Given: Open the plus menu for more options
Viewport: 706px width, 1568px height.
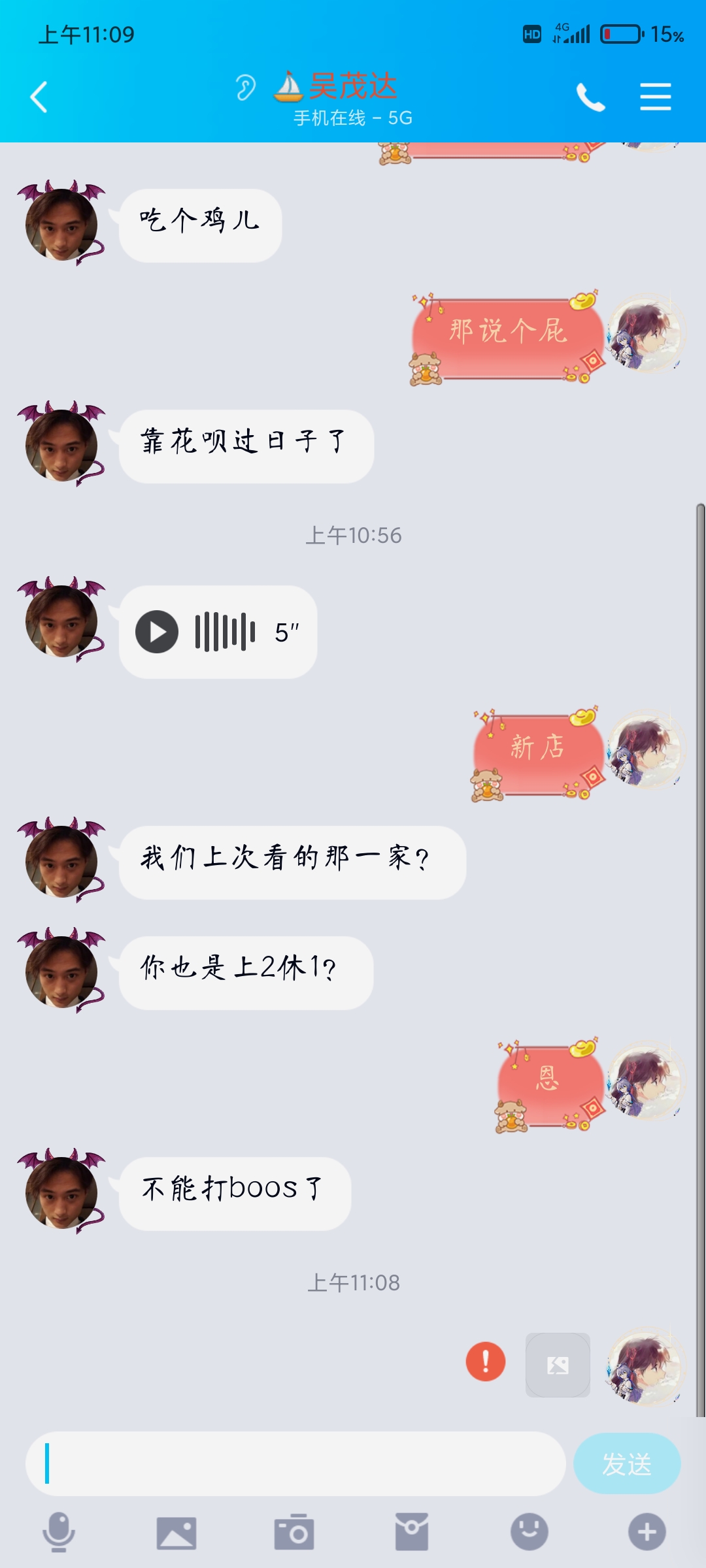Looking at the screenshot, I should click(x=647, y=1532).
